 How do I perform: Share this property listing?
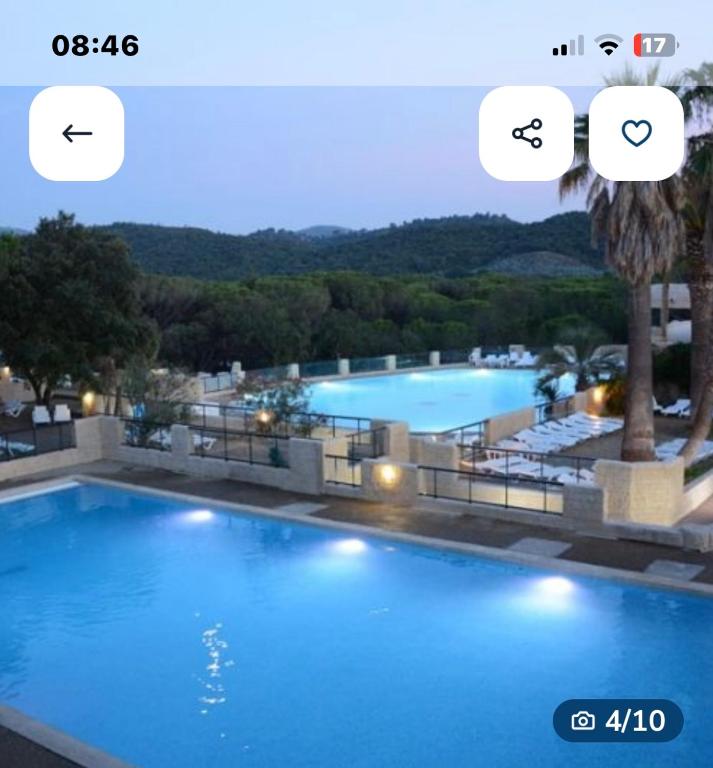(x=526, y=133)
